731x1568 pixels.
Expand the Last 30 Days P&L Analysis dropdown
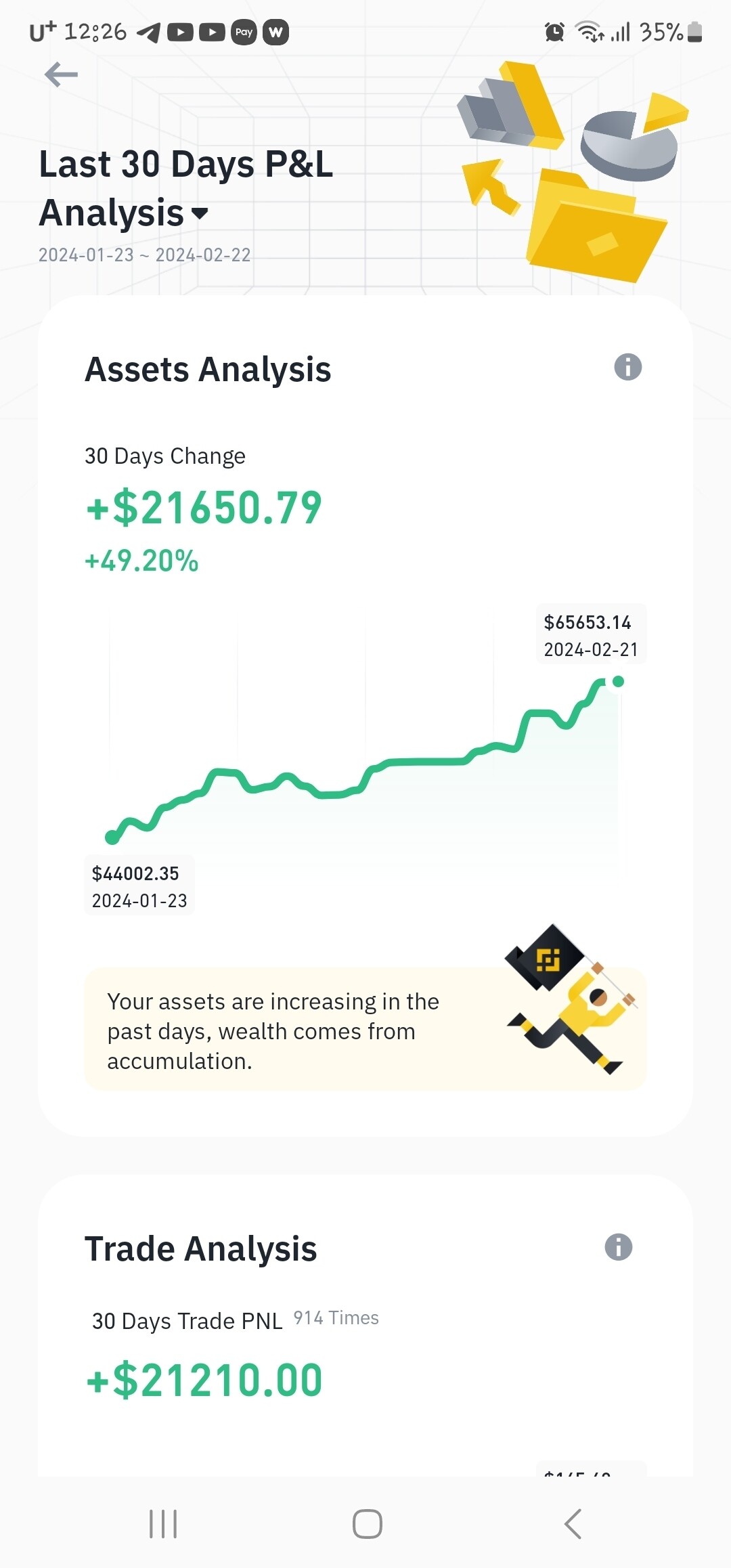tap(200, 214)
